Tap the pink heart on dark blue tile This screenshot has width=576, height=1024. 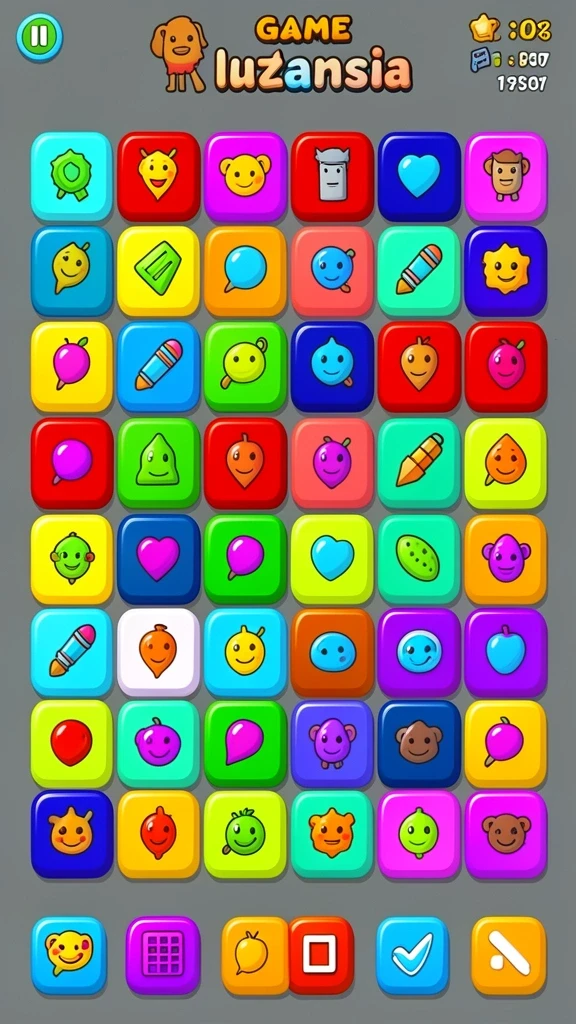point(158,559)
